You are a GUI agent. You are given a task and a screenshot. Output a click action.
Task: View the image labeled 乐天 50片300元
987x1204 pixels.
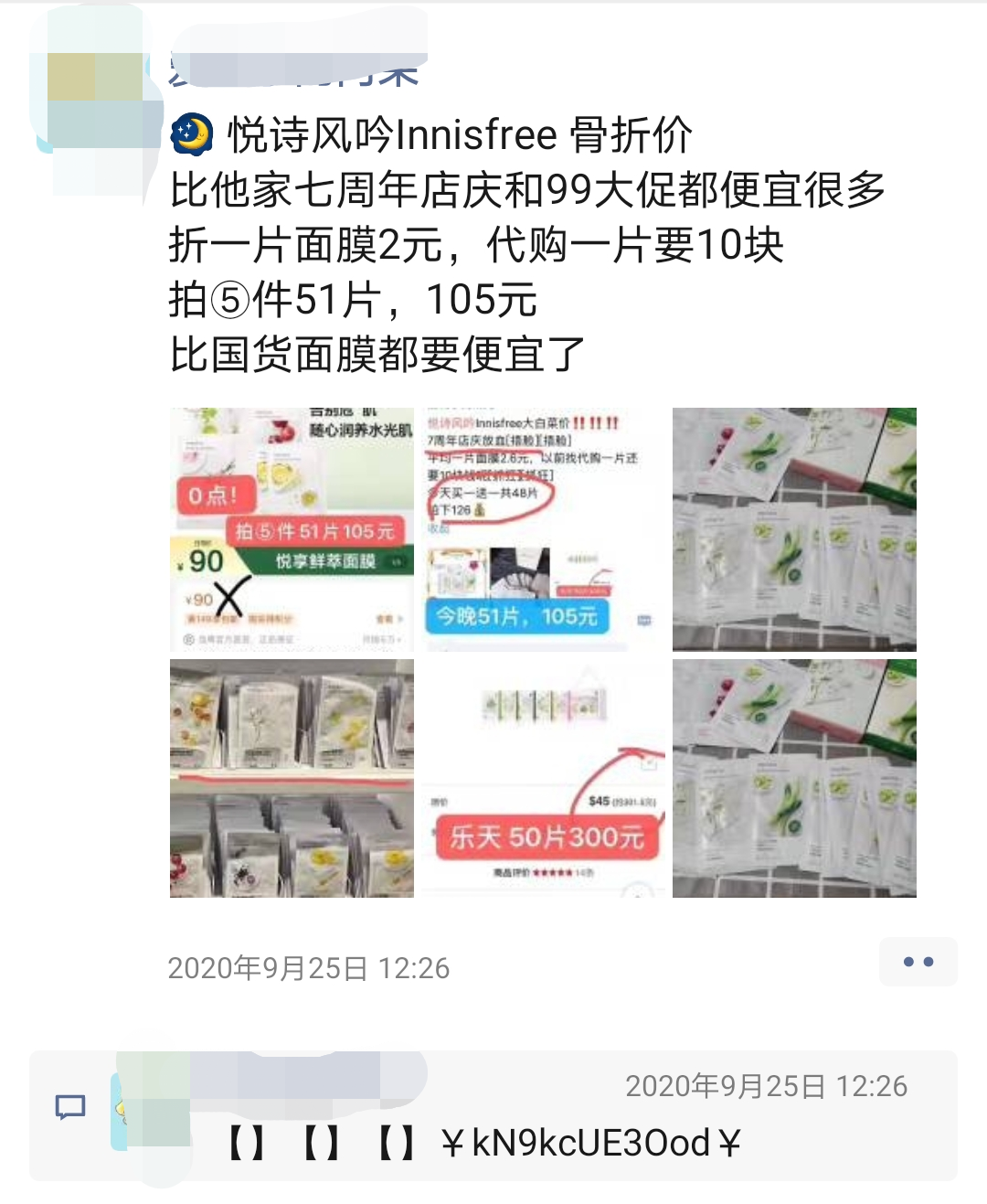[543, 778]
